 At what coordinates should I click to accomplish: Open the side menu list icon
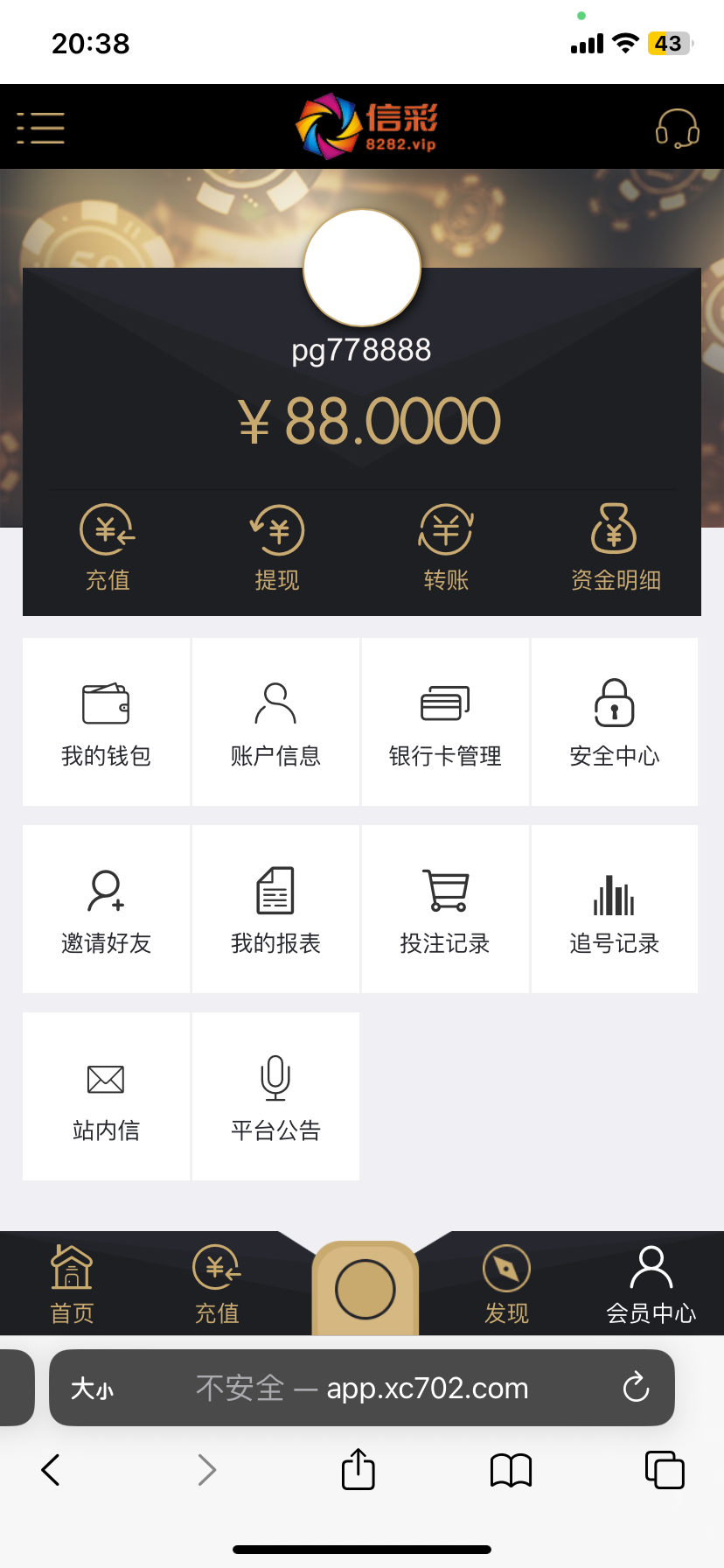pyautogui.click(x=40, y=128)
